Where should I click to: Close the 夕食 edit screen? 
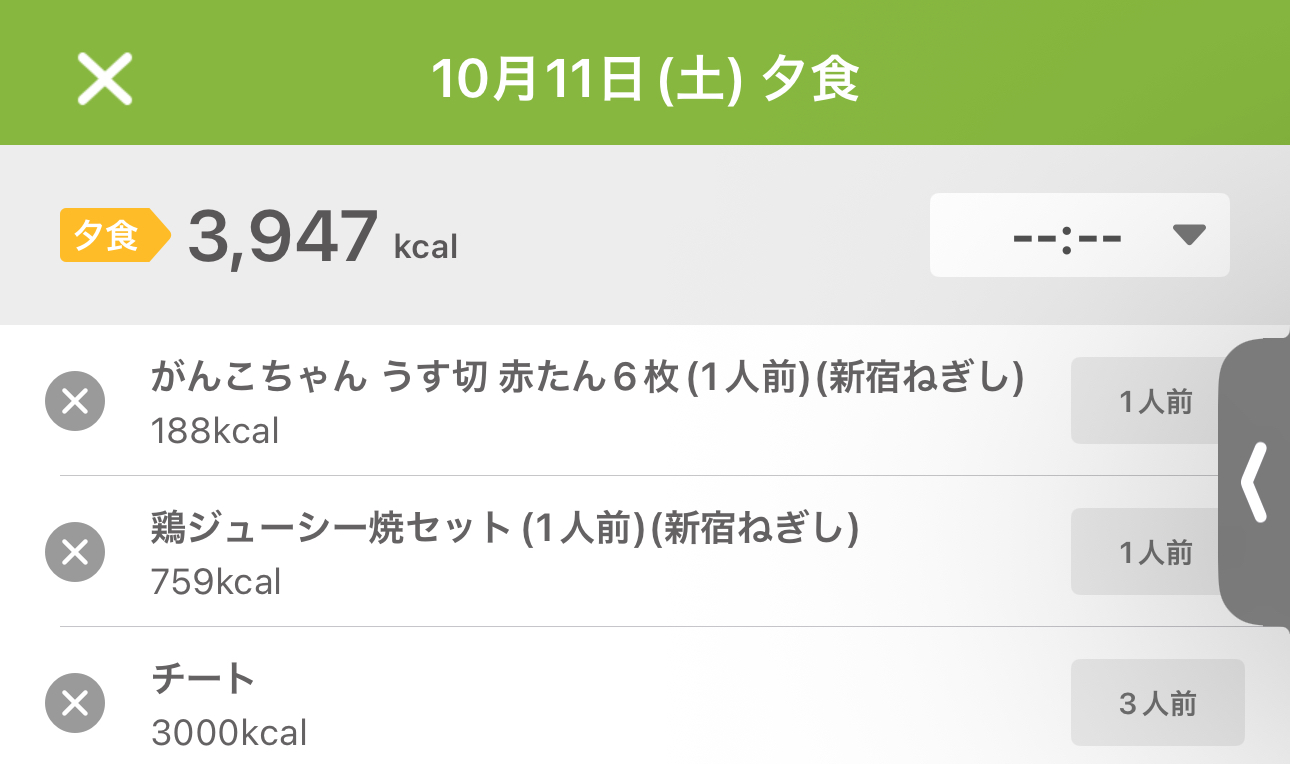coord(105,80)
